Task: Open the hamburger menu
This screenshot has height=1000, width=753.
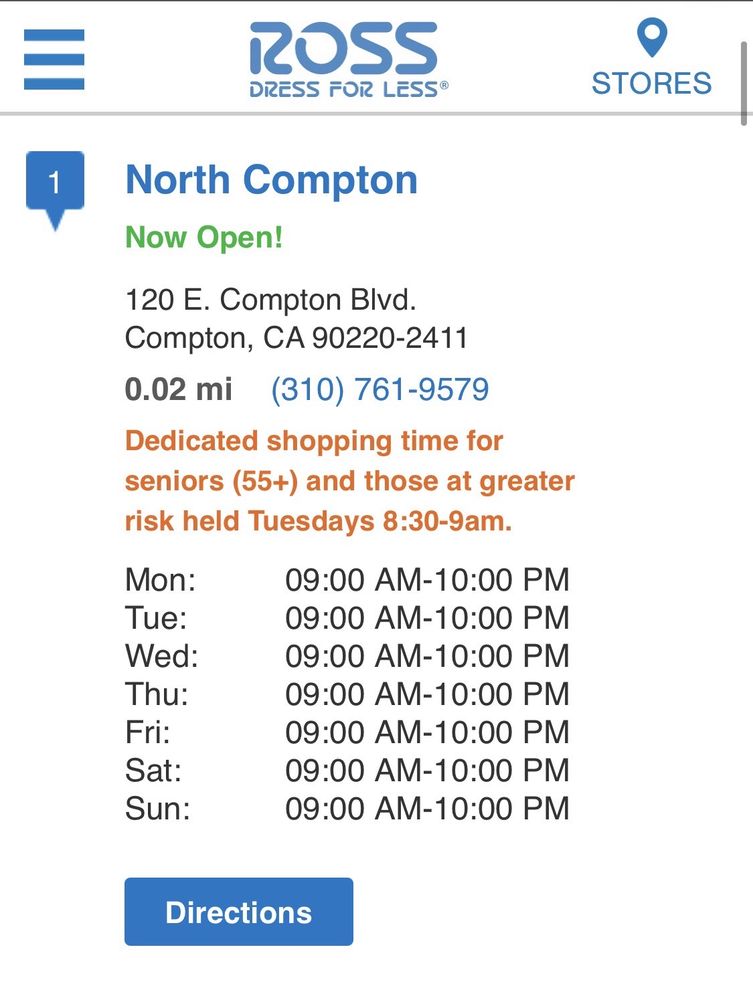Action: [x=54, y=59]
